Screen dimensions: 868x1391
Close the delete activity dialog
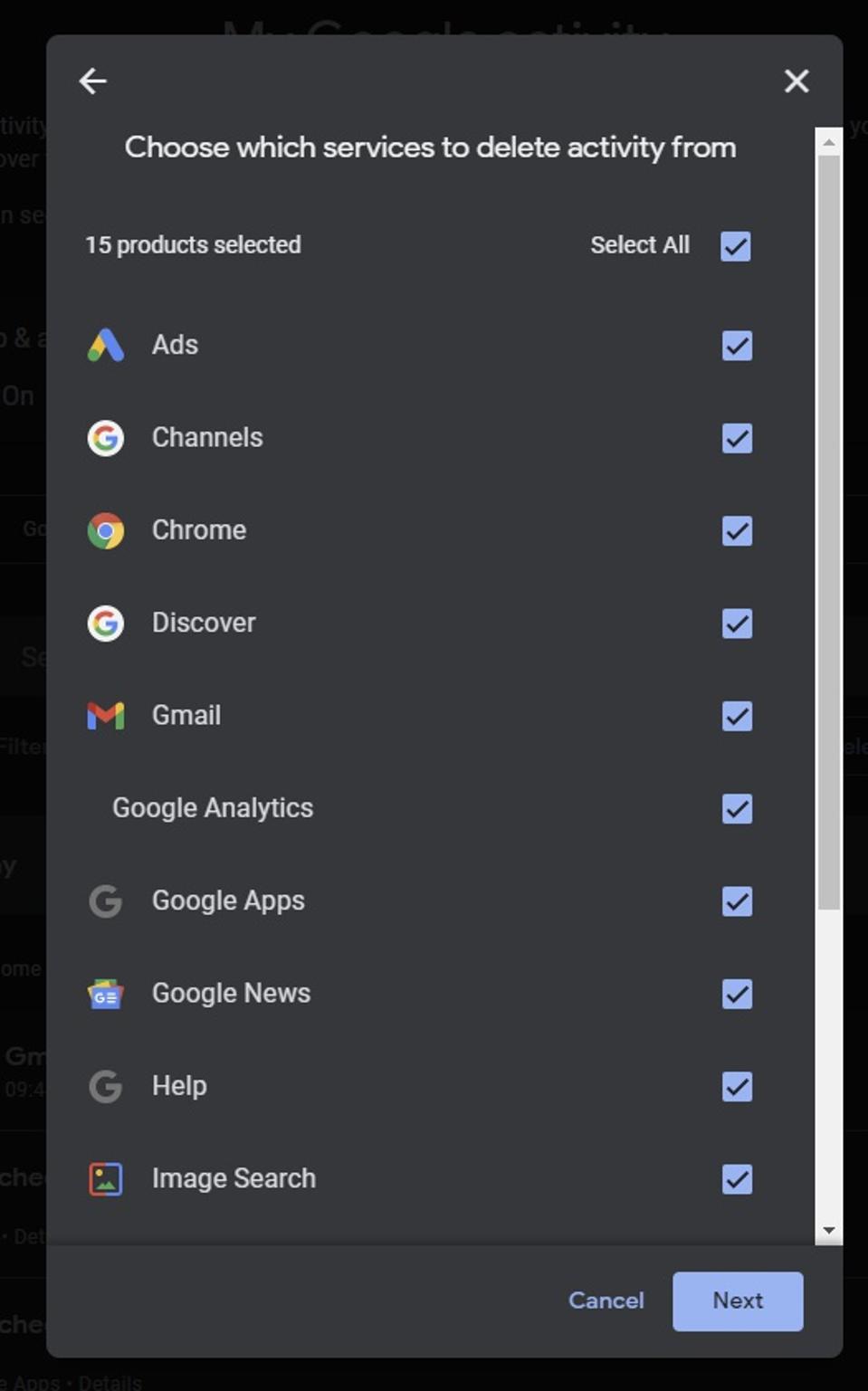[x=796, y=81]
